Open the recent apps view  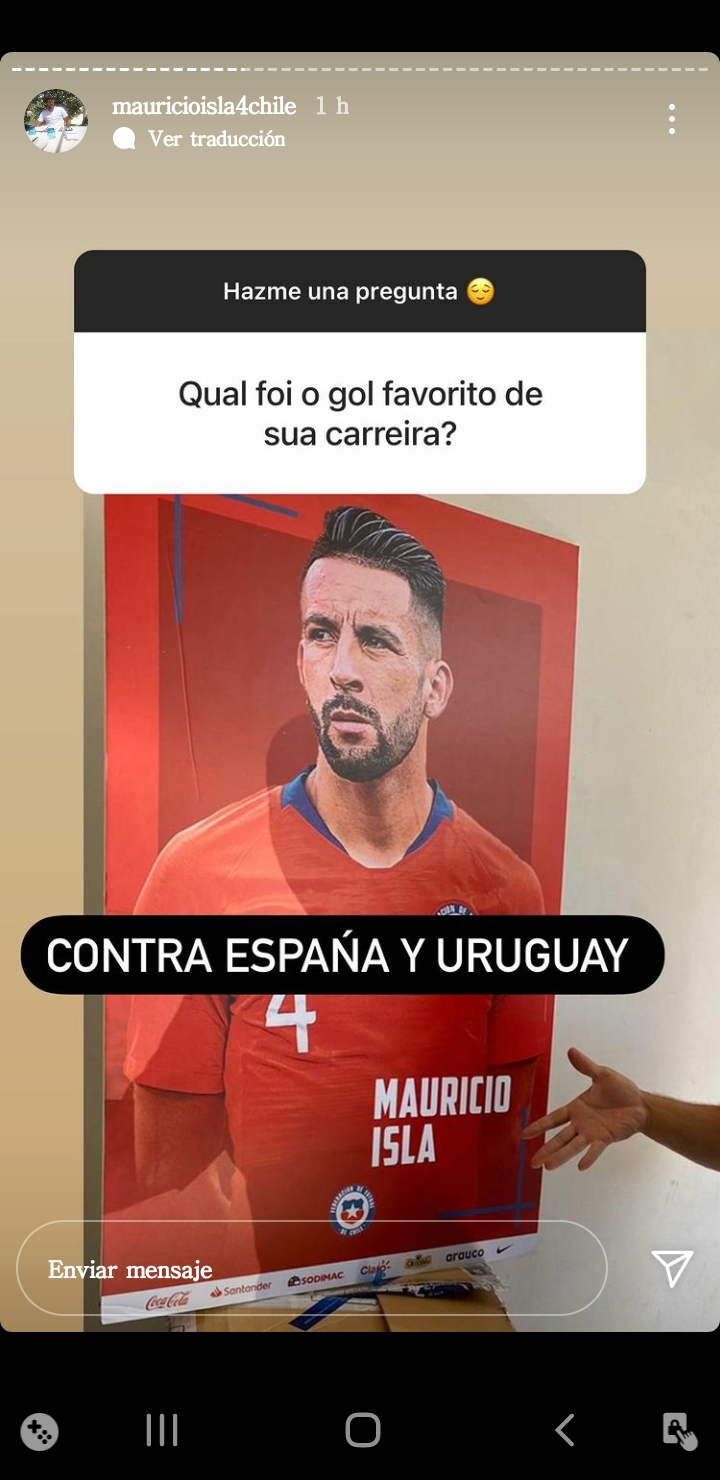pyautogui.click(x=162, y=1430)
